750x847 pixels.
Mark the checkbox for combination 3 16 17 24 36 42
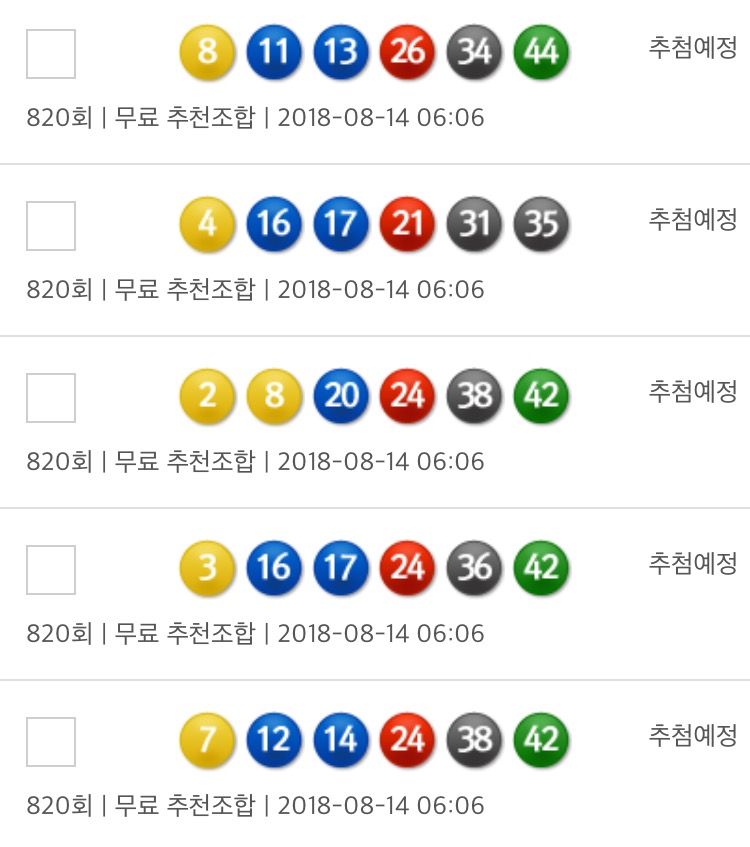coord(50,570)
